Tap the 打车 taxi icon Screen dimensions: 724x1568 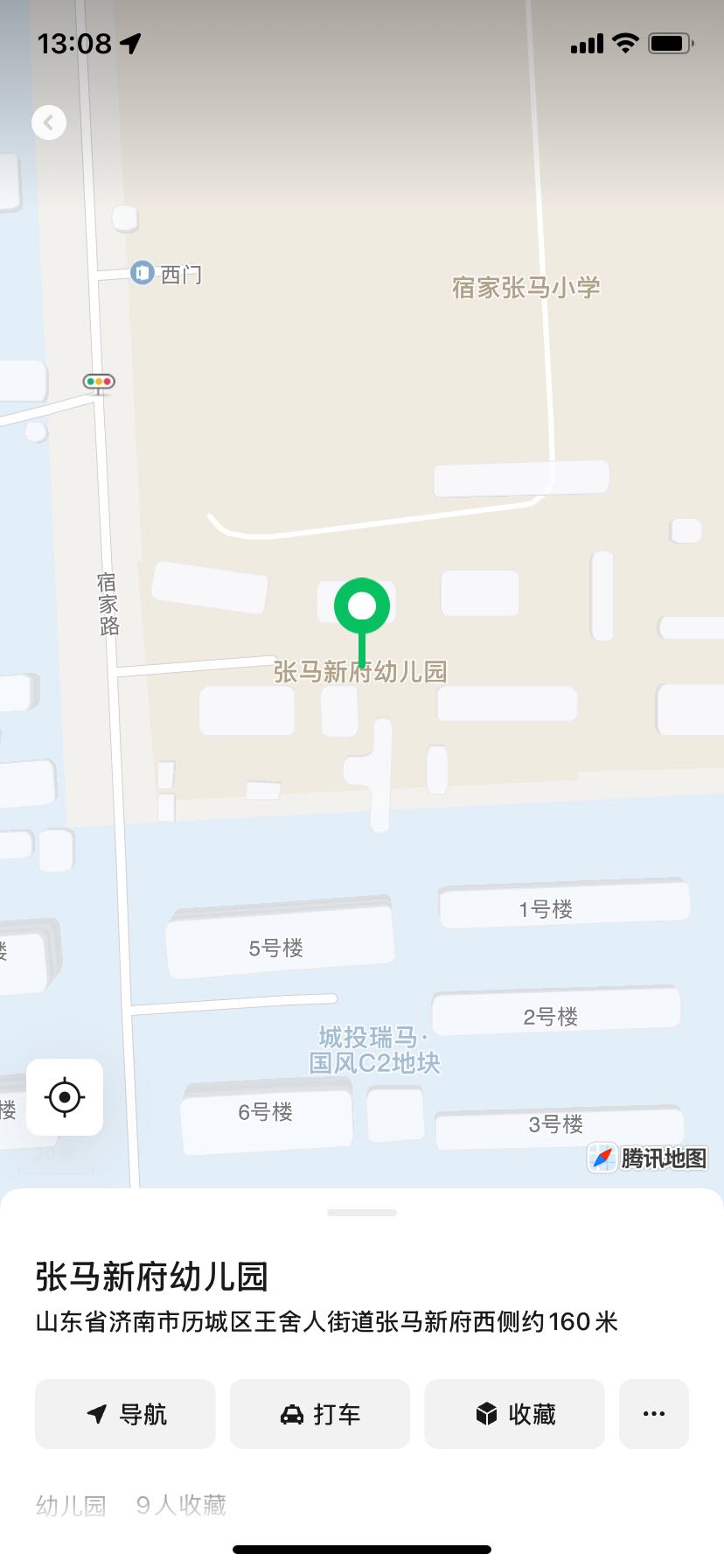(x=293, y=1414)
